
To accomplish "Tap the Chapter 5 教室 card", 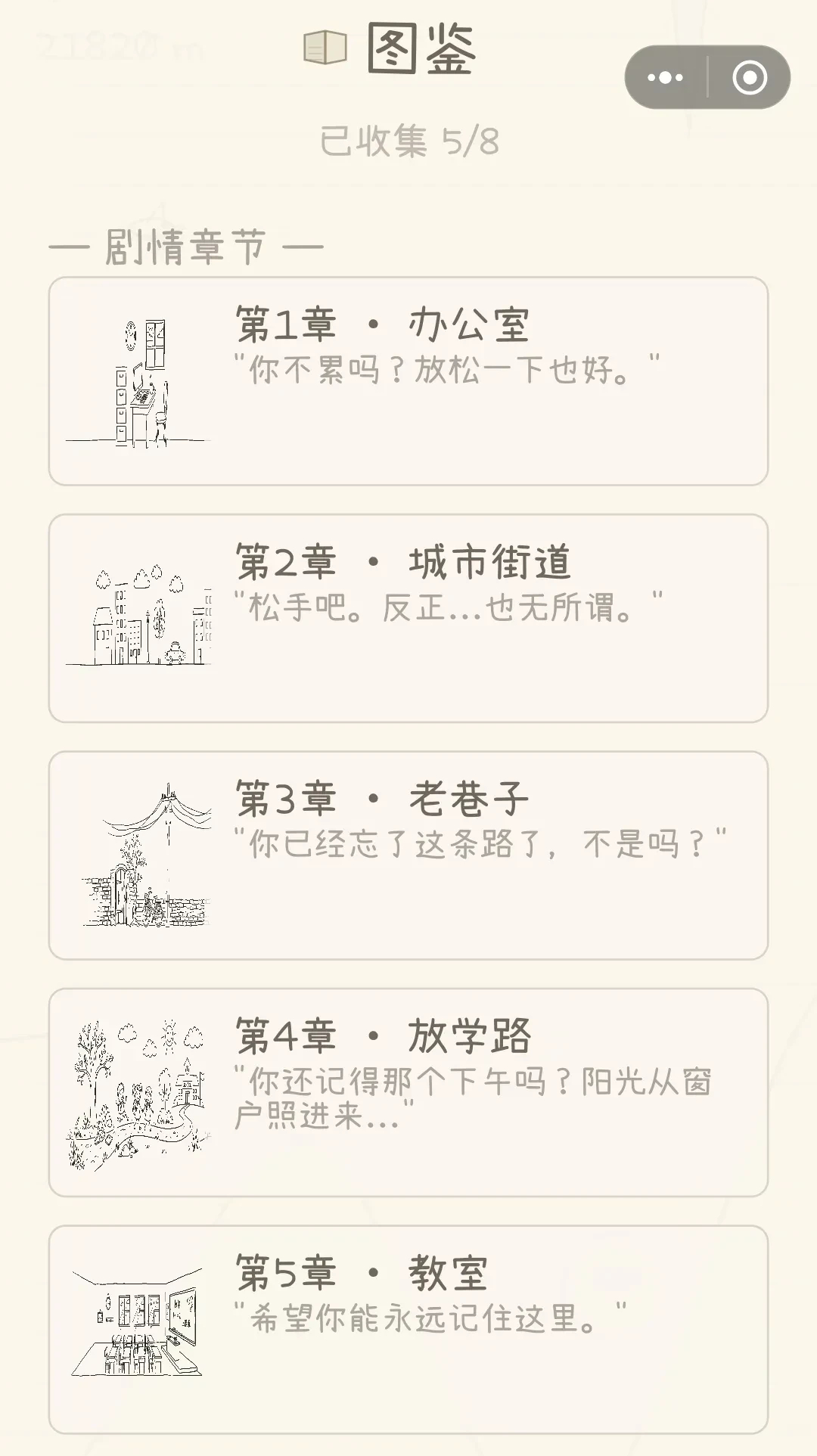I will tap(408, 1329).
